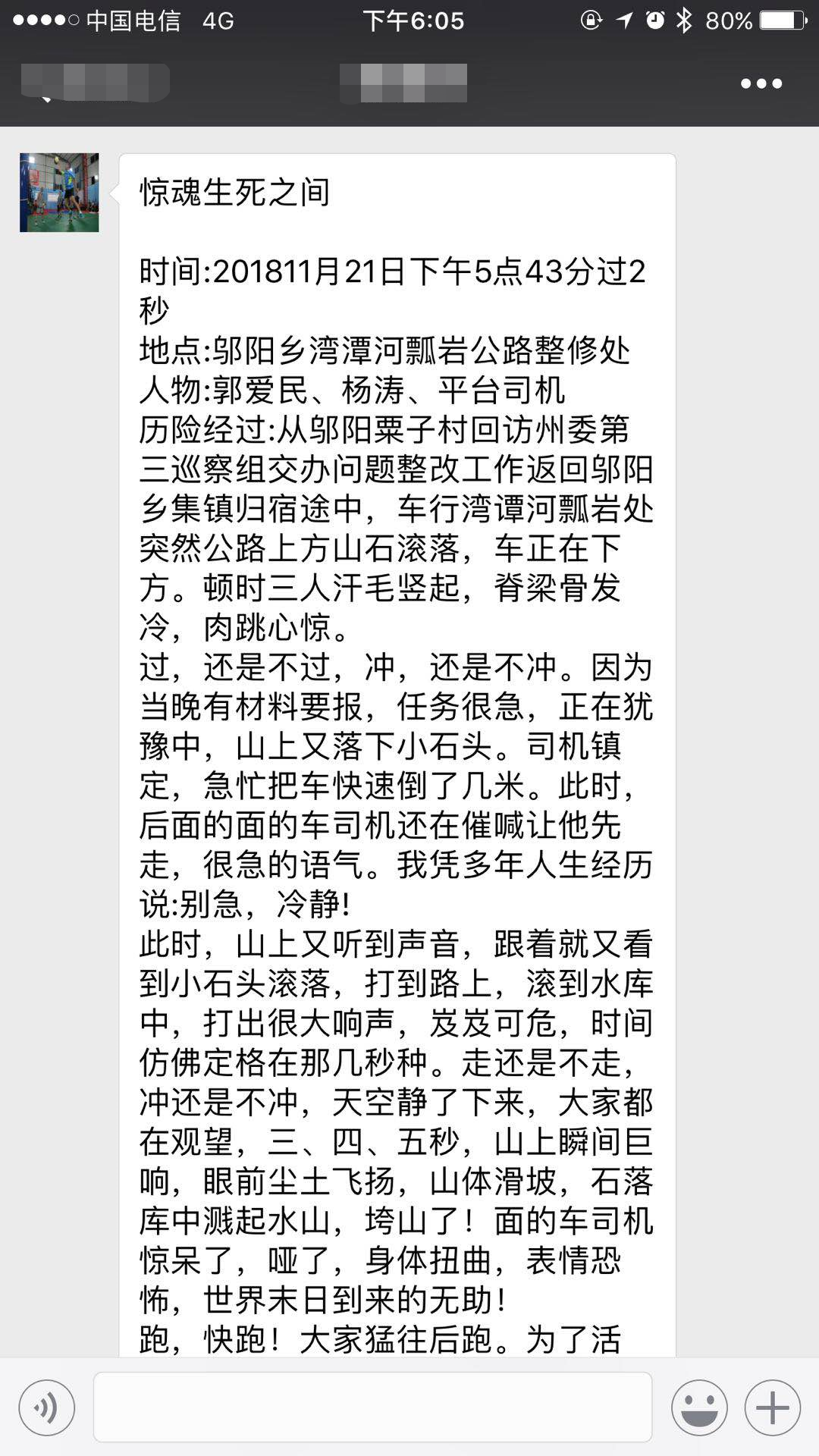Focus the message text field
This screenshot has height=1456, width=819.
click(372, 1407)
